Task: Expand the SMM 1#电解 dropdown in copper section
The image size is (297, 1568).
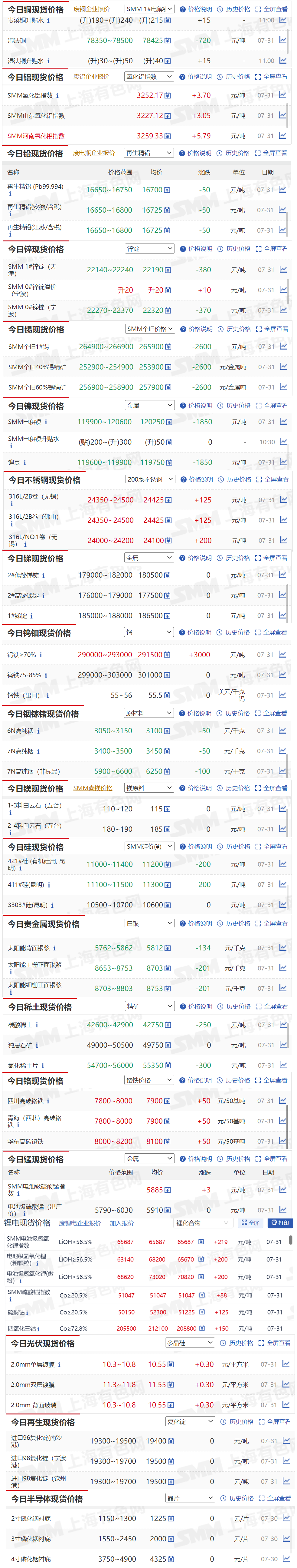Action: [149, 9]
